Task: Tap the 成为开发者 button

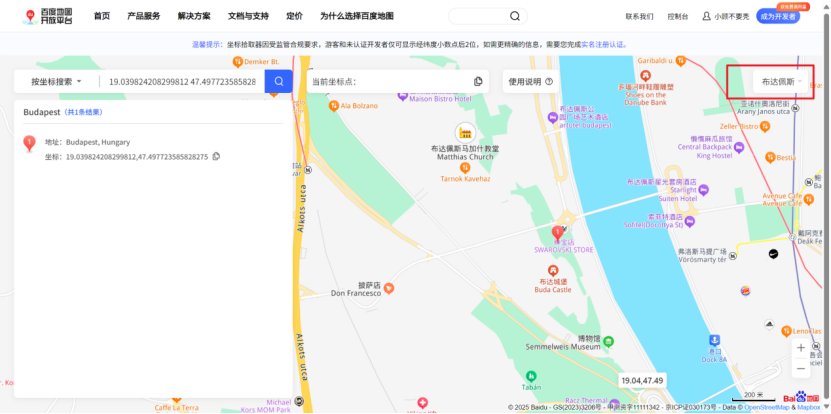Action: pyautogui.click(x=779, y=16)
